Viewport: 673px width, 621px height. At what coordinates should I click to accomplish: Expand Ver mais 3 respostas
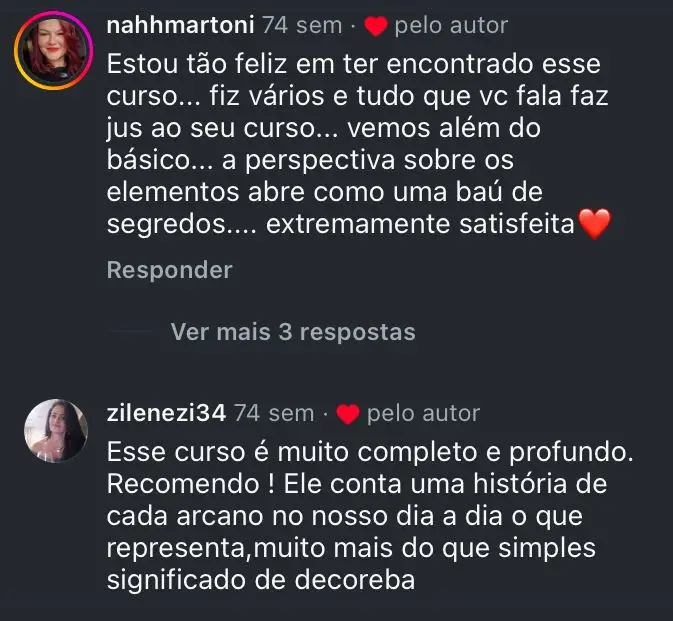pos(292,332)
